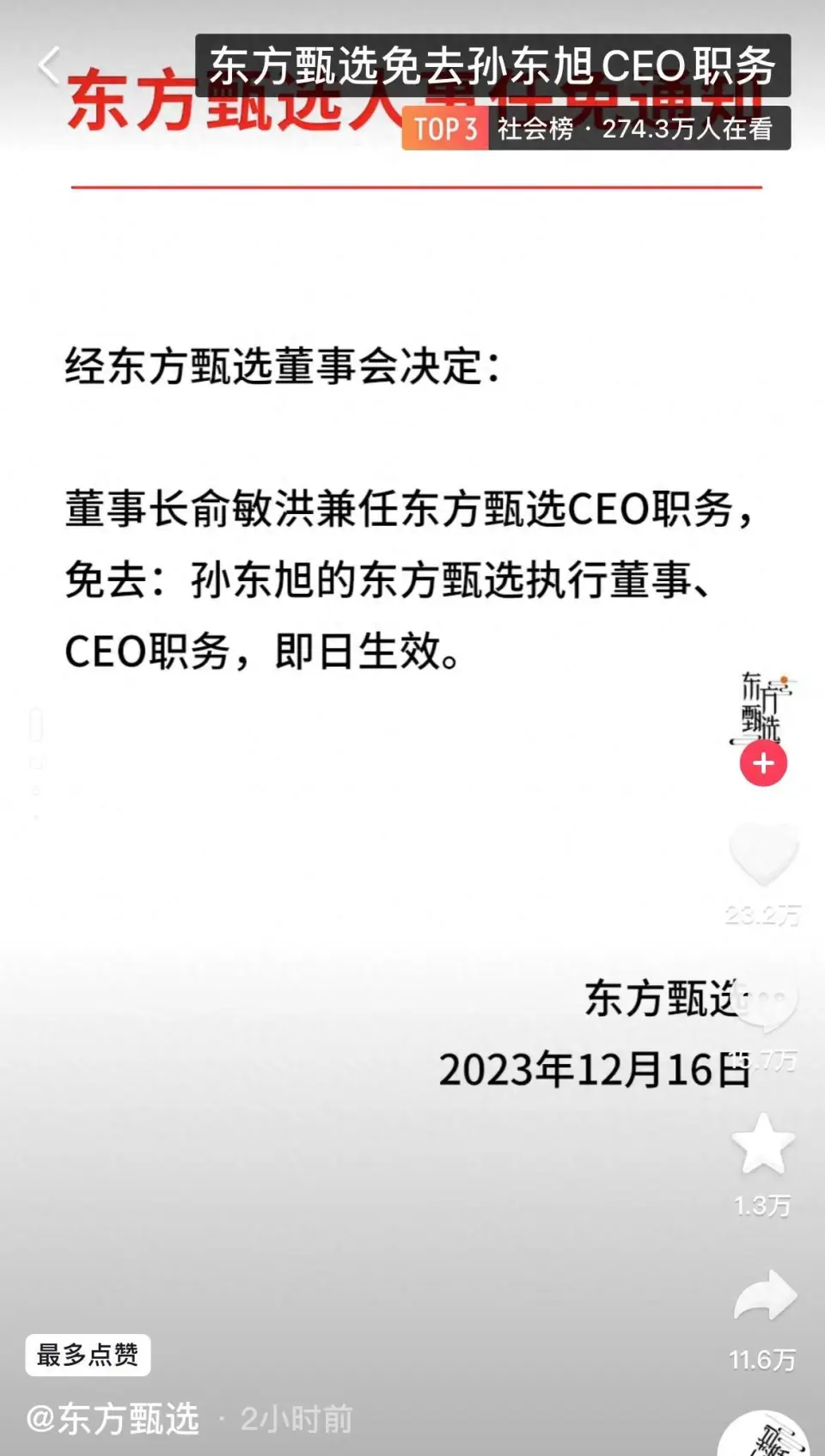The height and width of the screenshot is (1456, 825).
Task: Share this video with the arrow icon
Action: 765,1295
